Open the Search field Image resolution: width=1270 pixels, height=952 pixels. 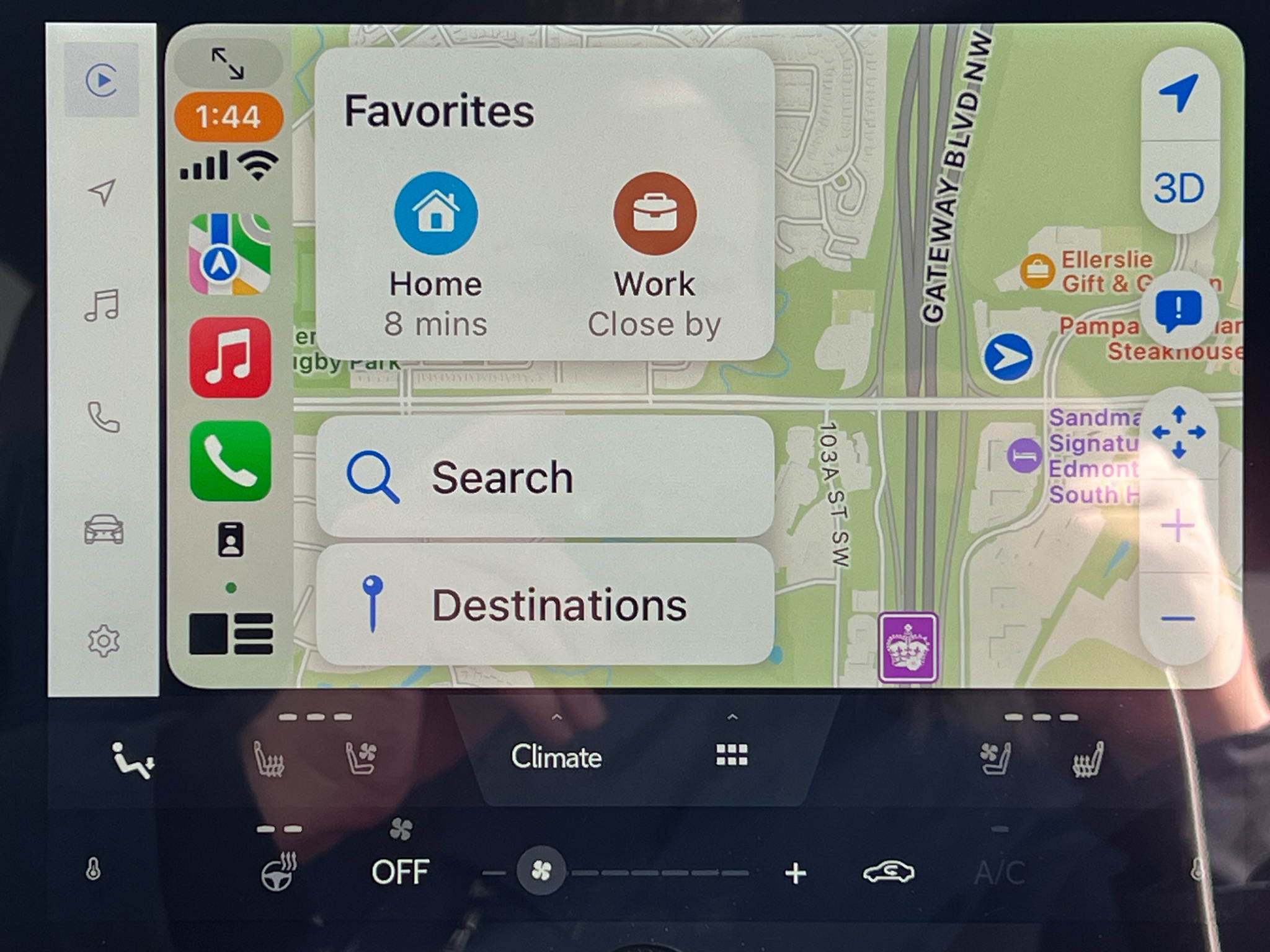[544, 477]
